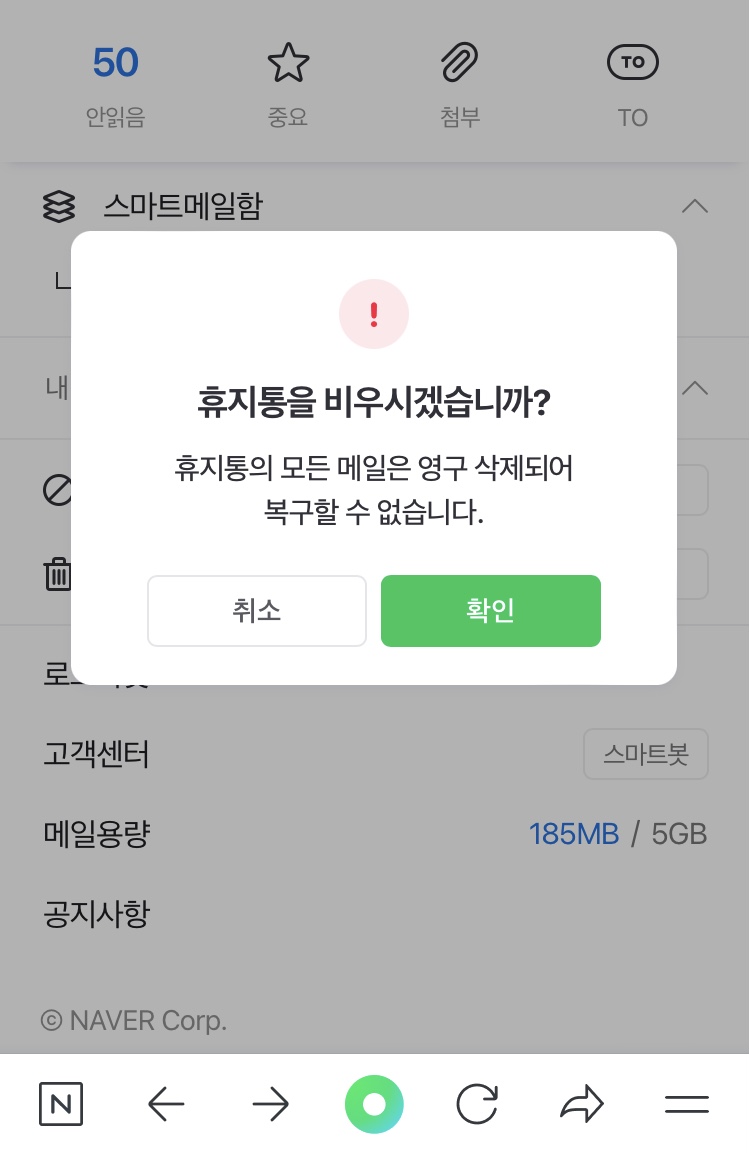Tap the green circle search button
Image resolution: width=749 pixels, height=1153 pixels.
point(374,1104)
